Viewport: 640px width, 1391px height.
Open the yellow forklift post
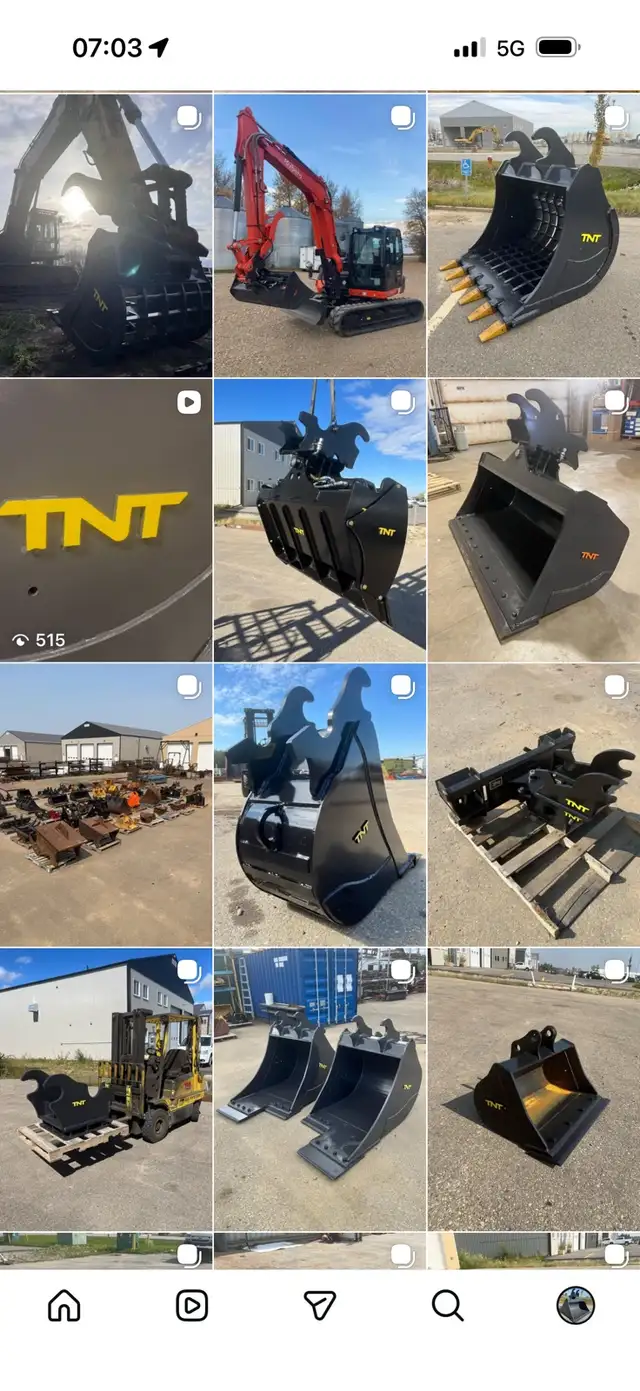[106, 1090]
